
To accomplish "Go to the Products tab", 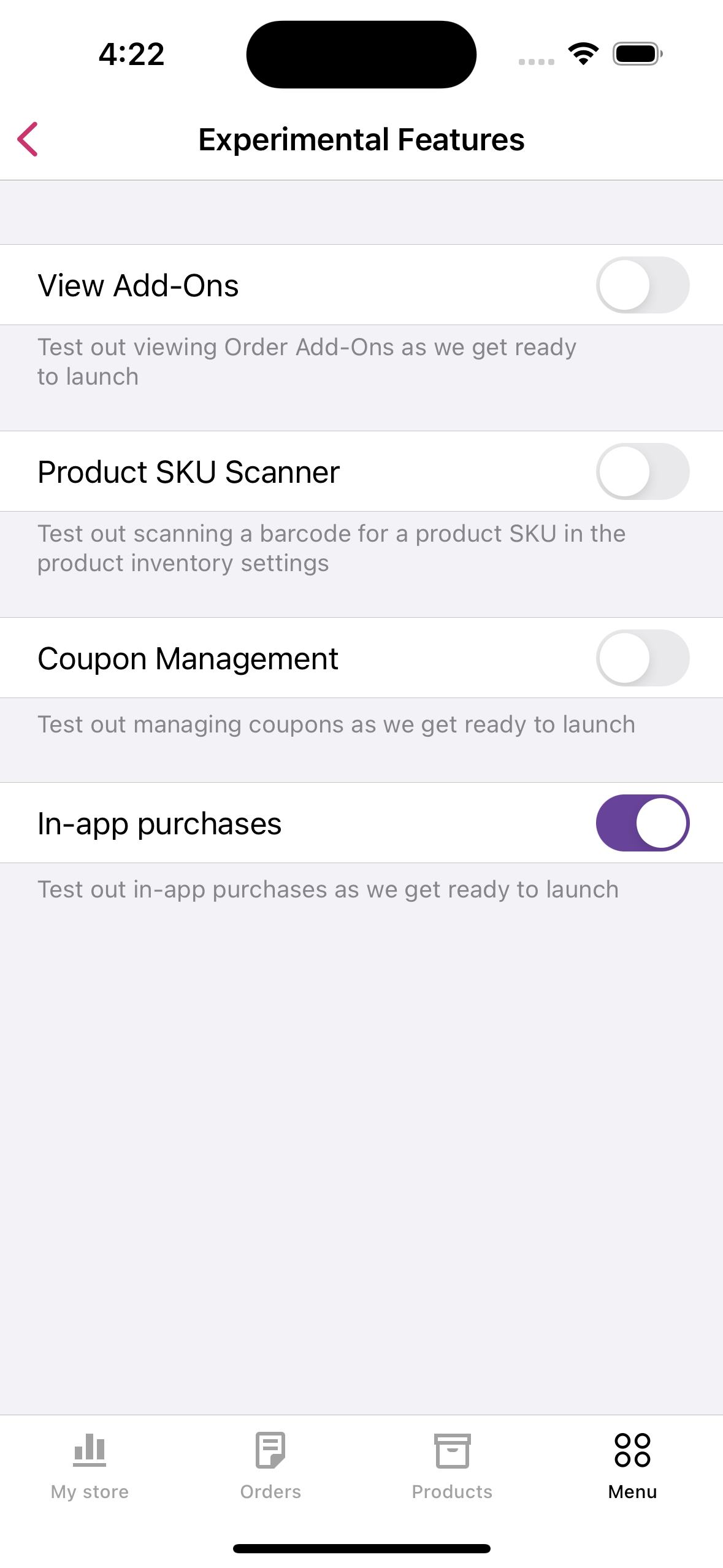I will coord(452,1466).
